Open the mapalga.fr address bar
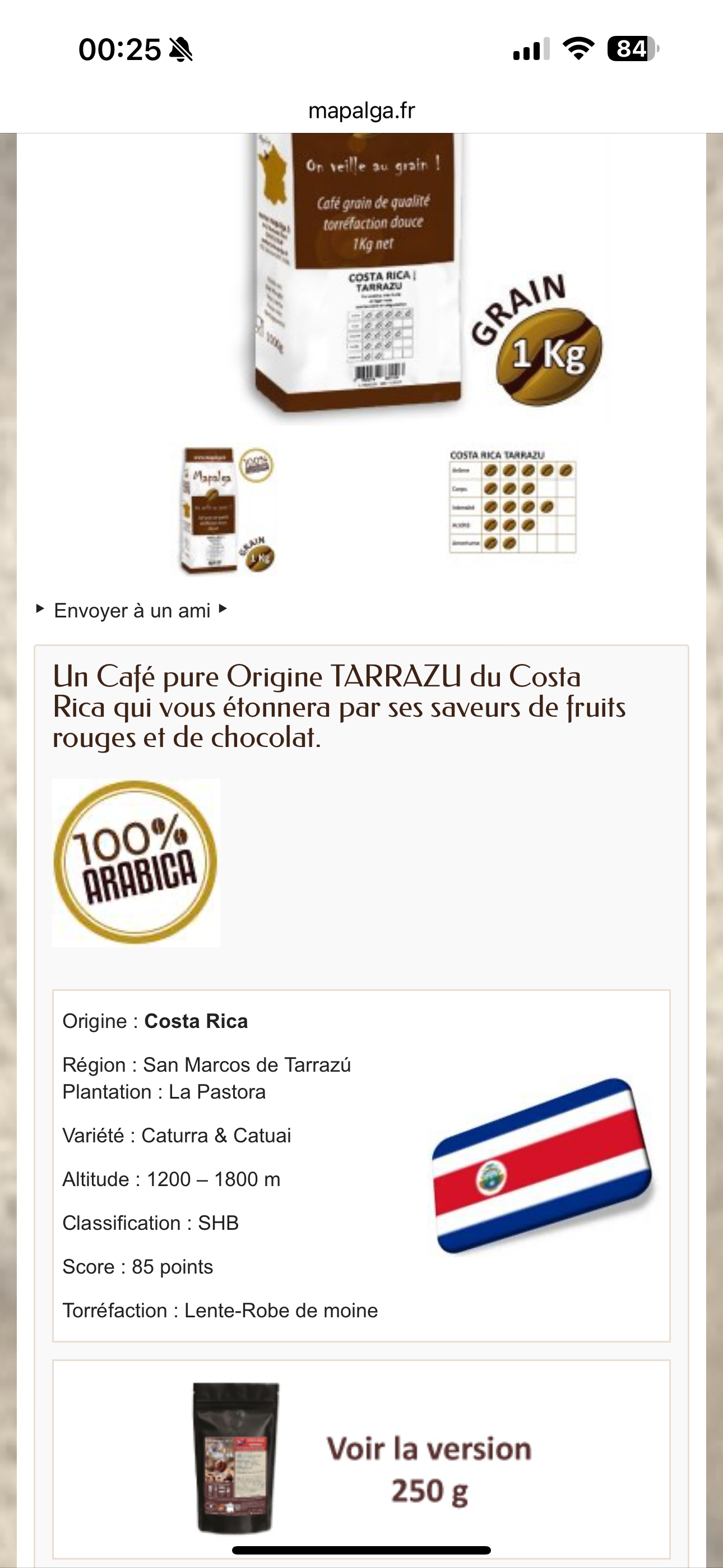 point(361,111)
